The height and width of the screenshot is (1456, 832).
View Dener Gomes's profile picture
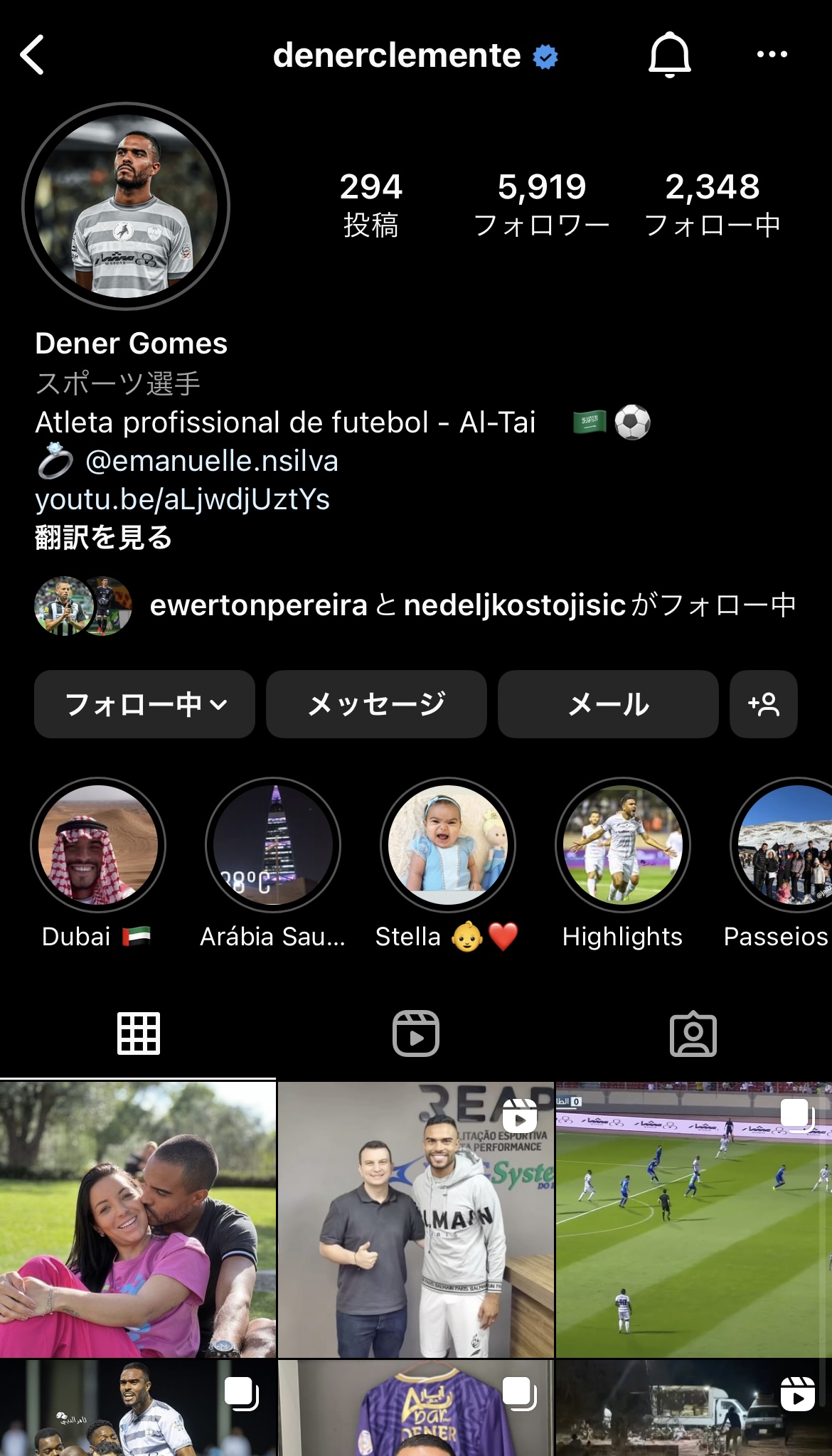(x=126, y=206)
